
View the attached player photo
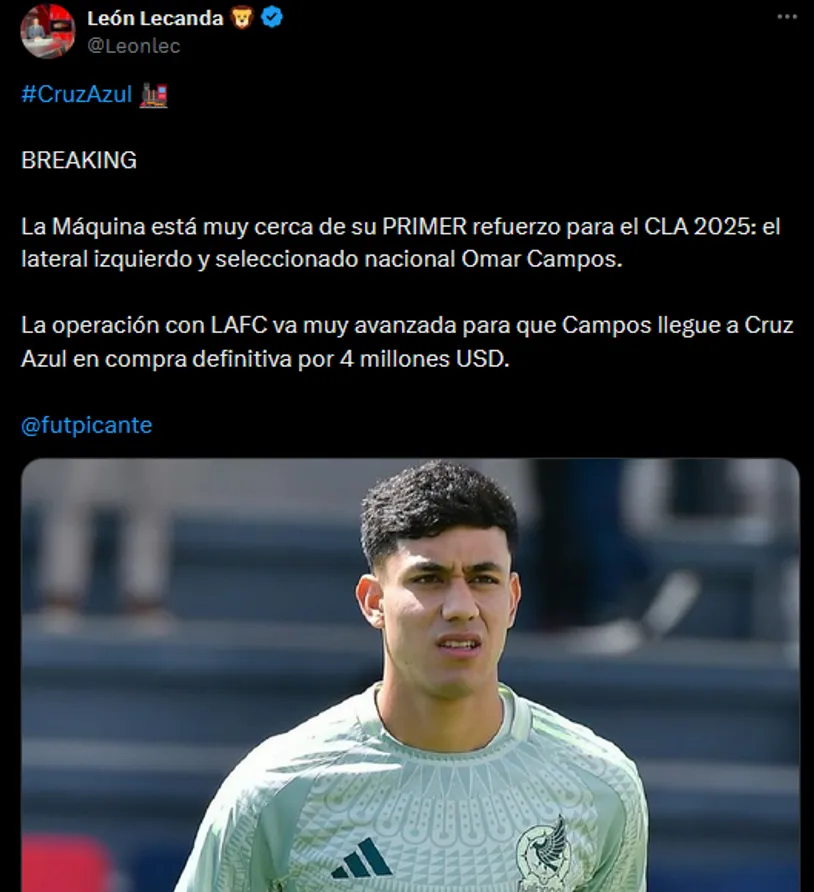click(410, 675)
